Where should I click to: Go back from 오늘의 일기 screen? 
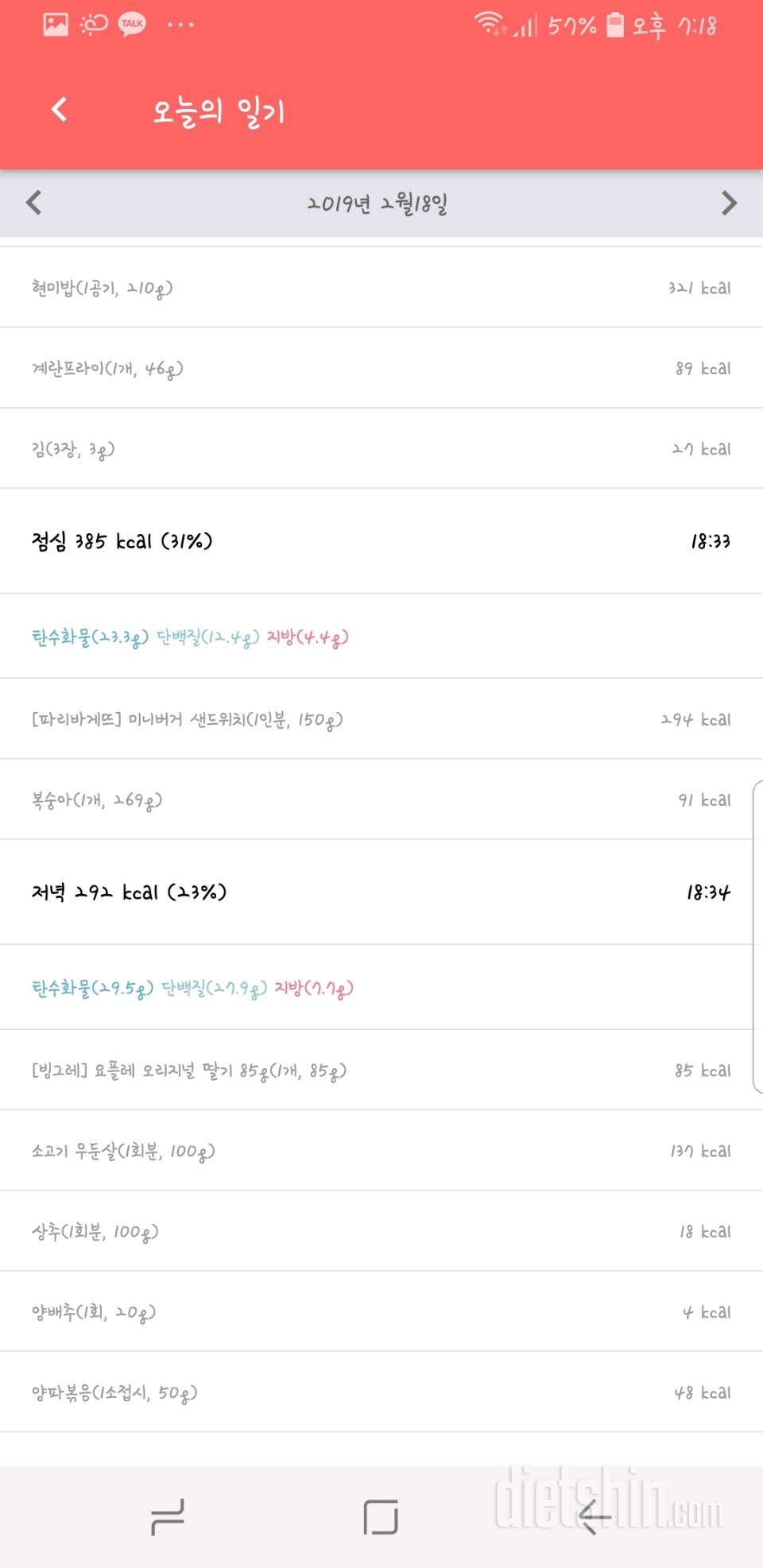point(60,110)
